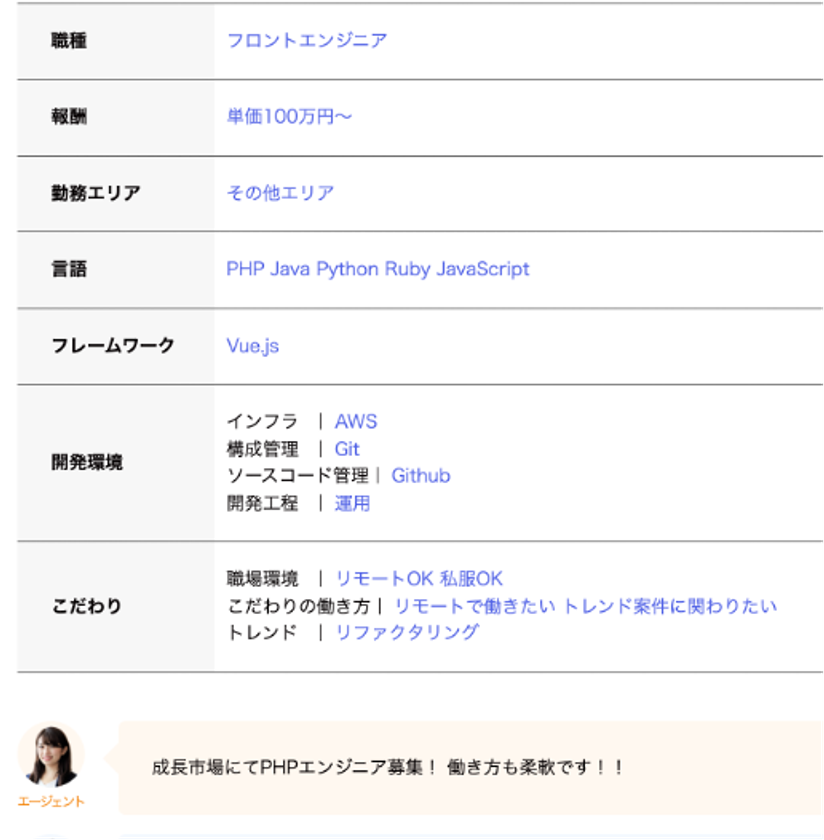
Task: Select the その他エリア work area link
Action: point(280,193)
